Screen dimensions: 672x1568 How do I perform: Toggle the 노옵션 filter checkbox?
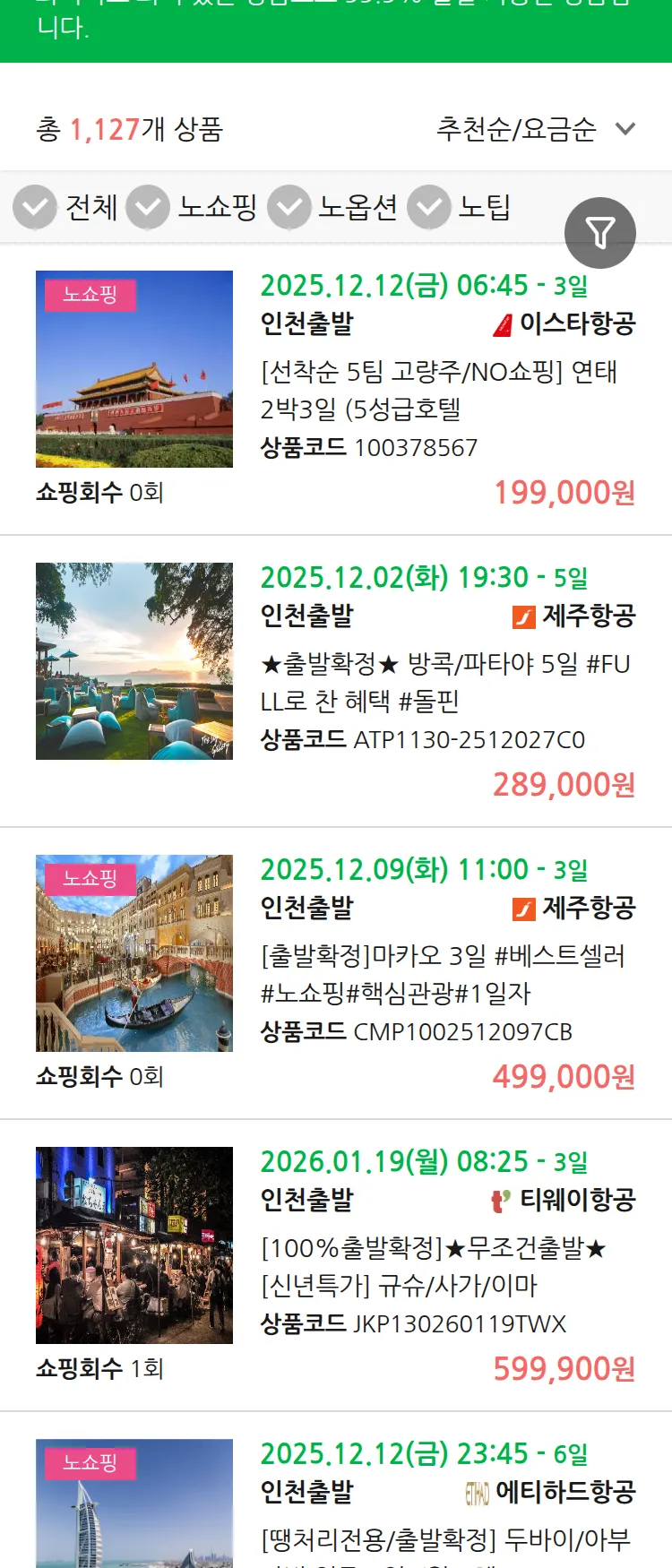tap(289, 207)
